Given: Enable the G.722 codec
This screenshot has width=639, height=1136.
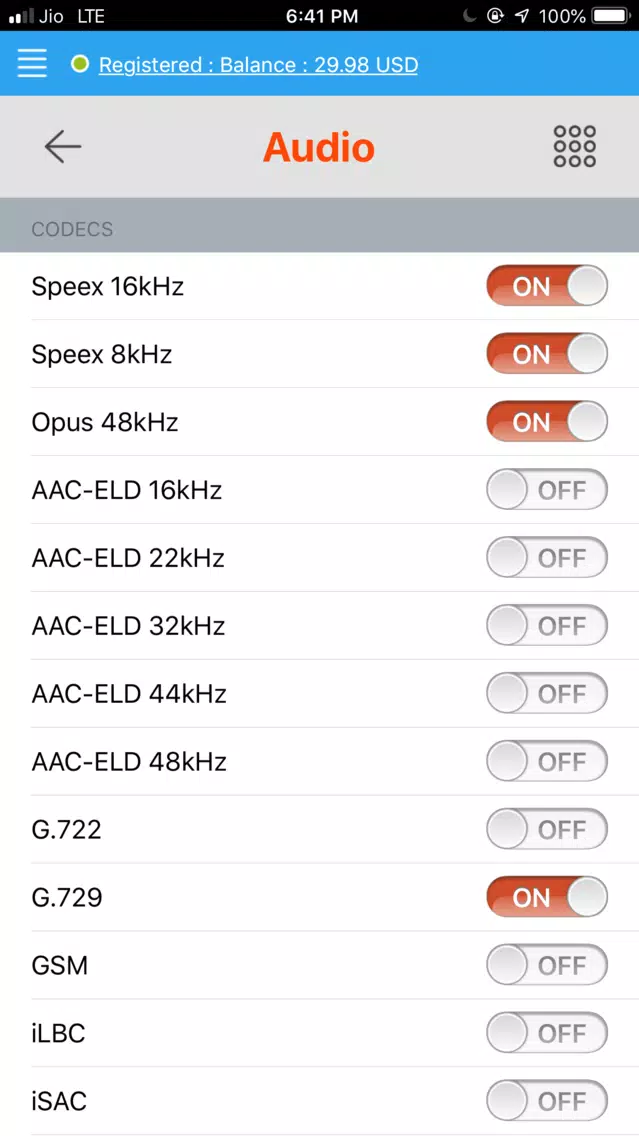Looking at the screenshot, I should [547, 830].
